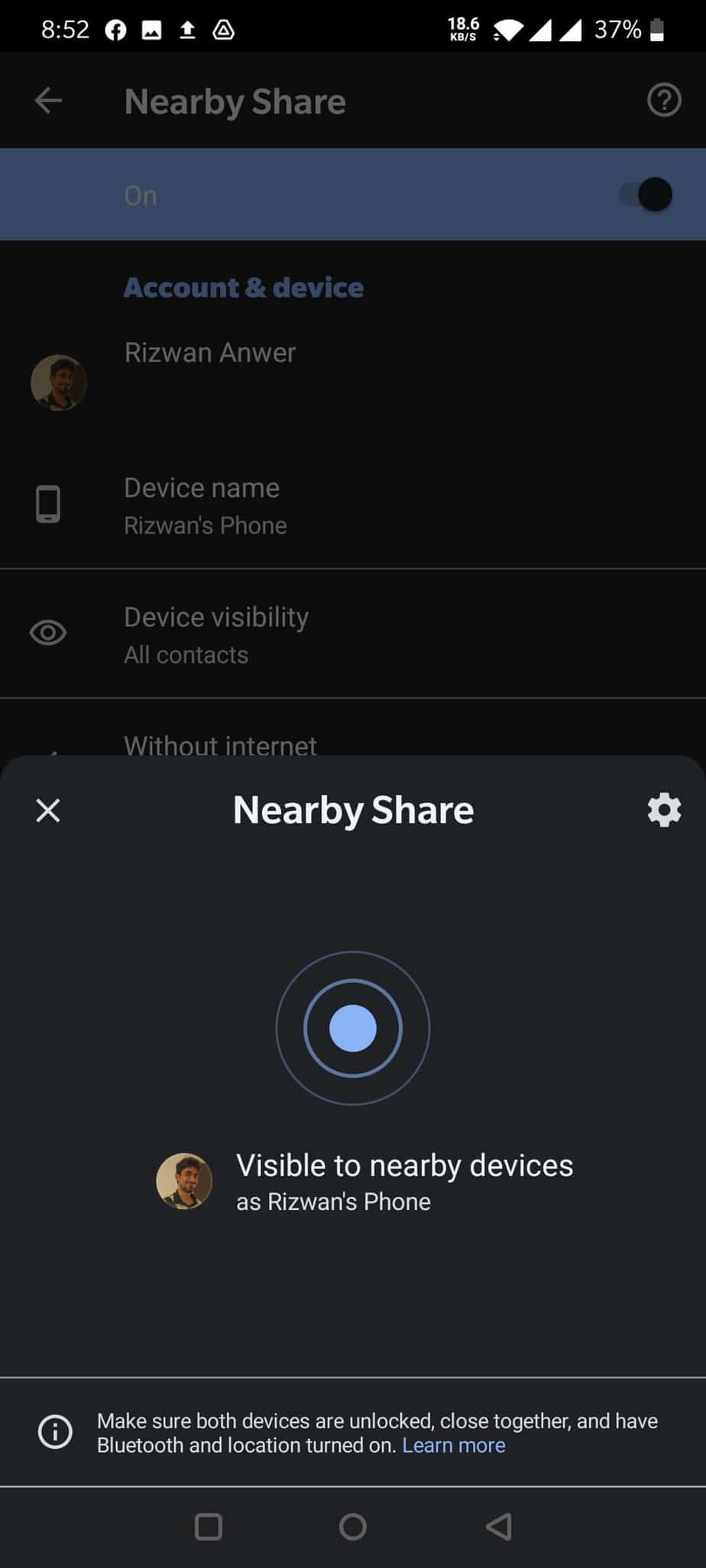Tap the Nearby Share sheet title
Viewport: 706px width, 1568px height.
352,810
